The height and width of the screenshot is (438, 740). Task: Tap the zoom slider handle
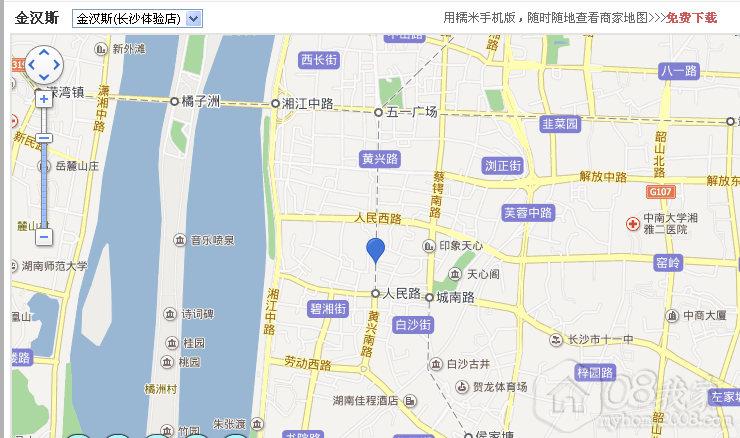(44, 138)
